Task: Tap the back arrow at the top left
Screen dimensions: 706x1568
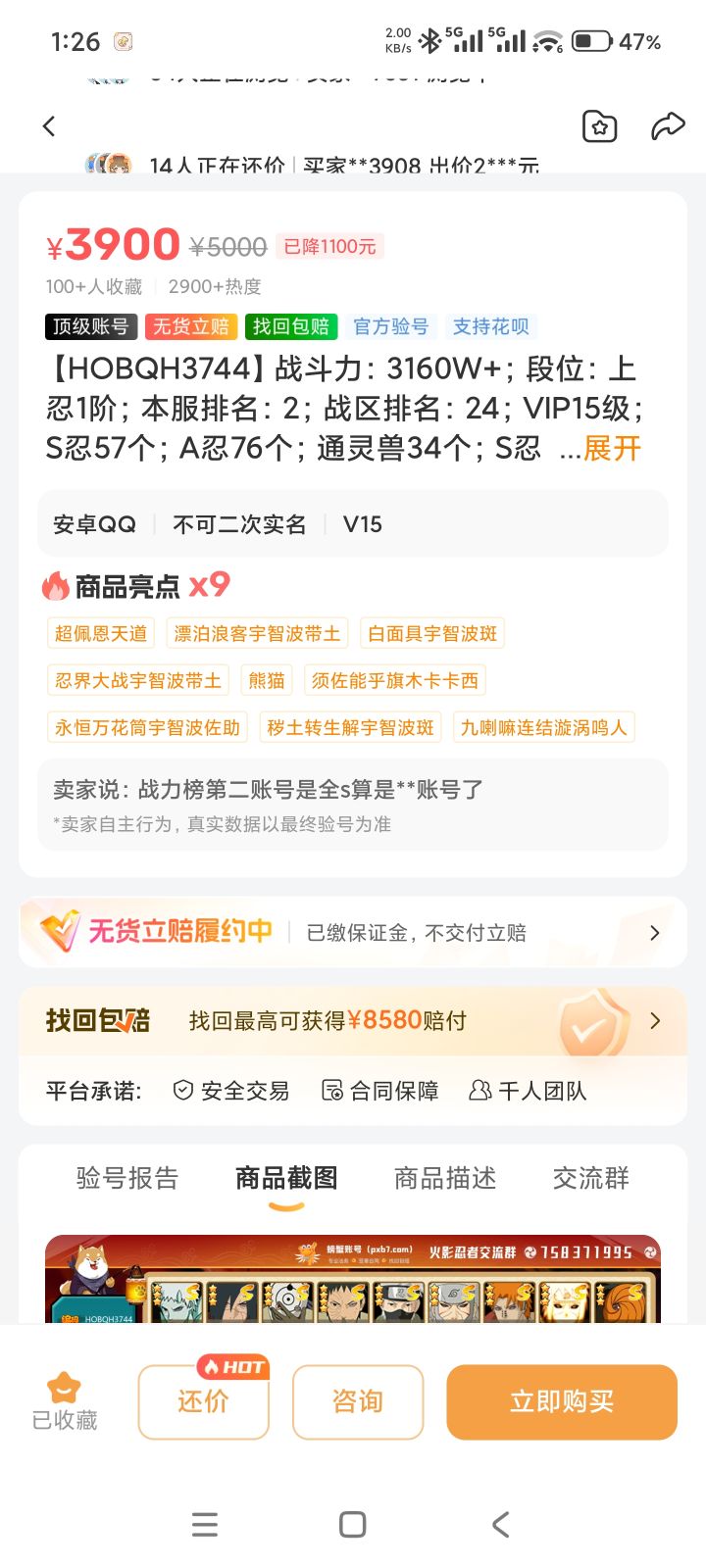Action: (49, 125)
